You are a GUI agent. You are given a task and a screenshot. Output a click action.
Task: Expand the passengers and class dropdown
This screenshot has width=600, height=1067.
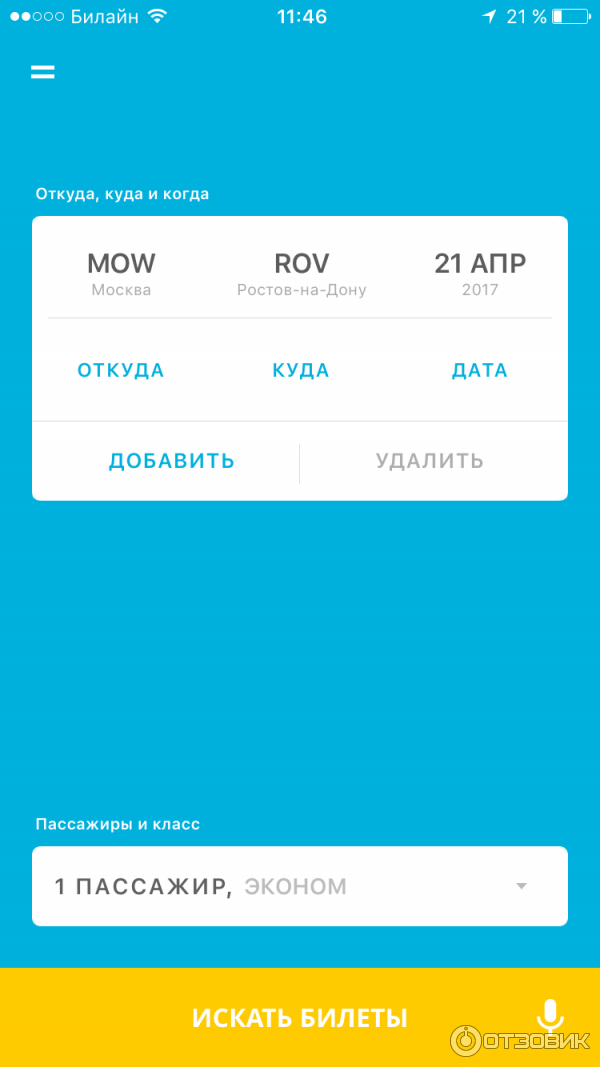(300, 886)
